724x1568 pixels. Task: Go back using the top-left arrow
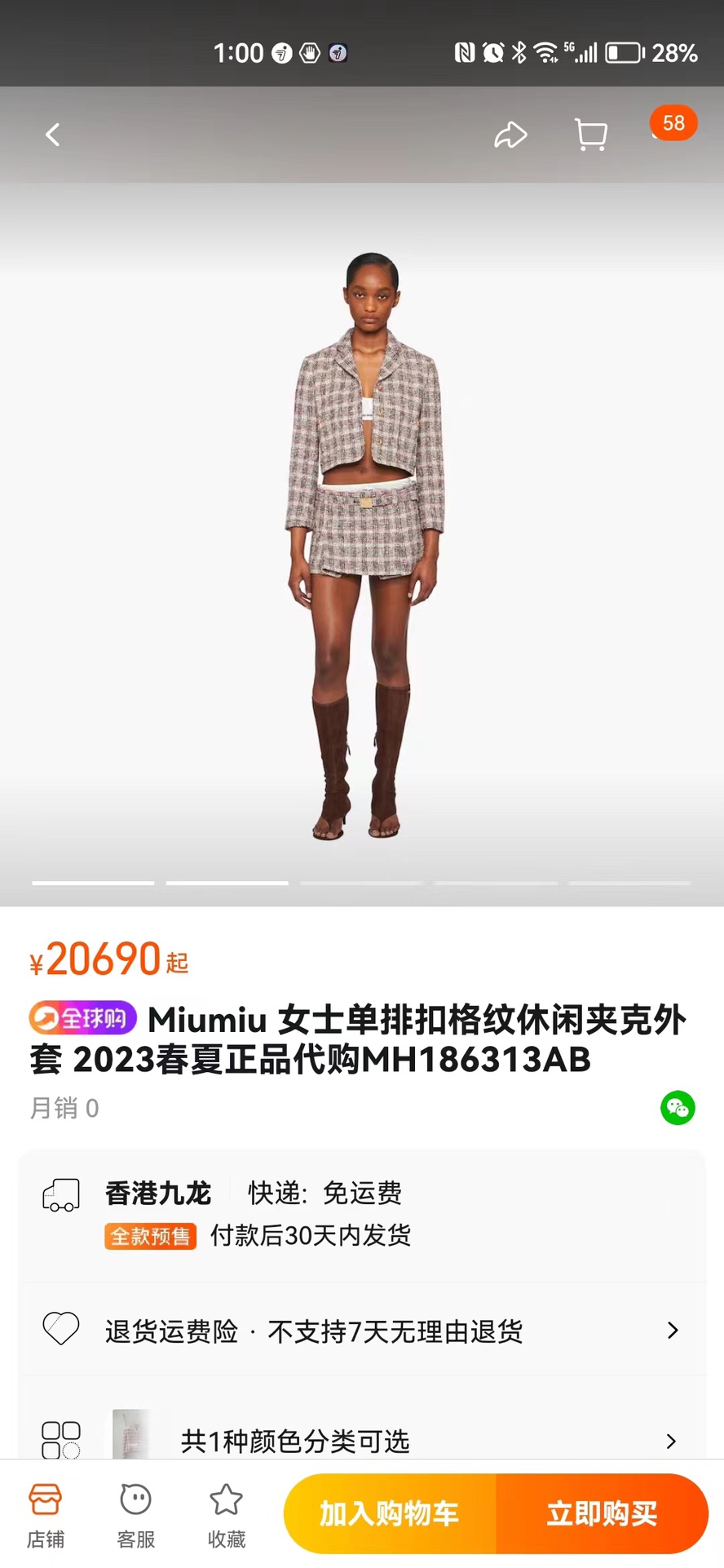point(53,135)
